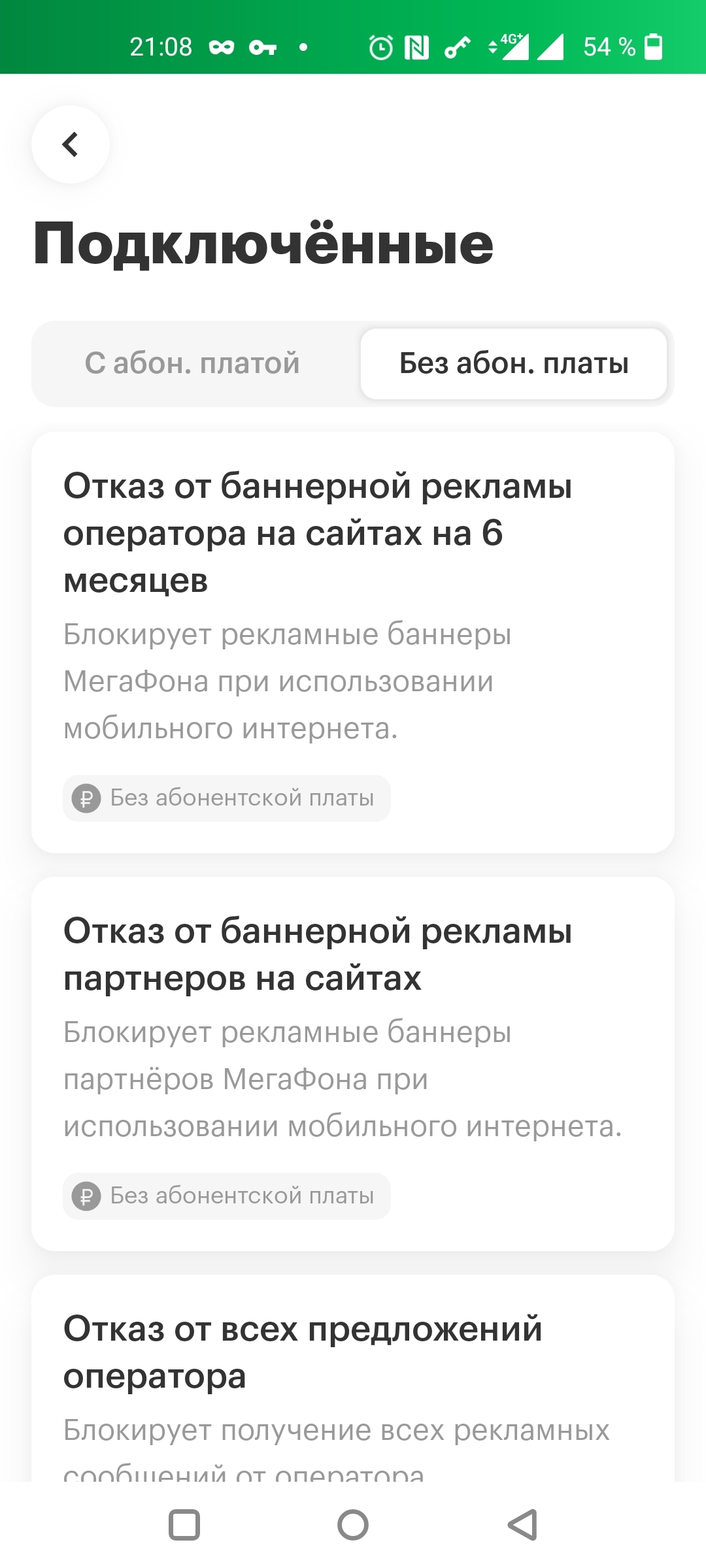Select the «Без абон. платы» tab
This screenshot has width=706, height=1568.
point(514,363)
